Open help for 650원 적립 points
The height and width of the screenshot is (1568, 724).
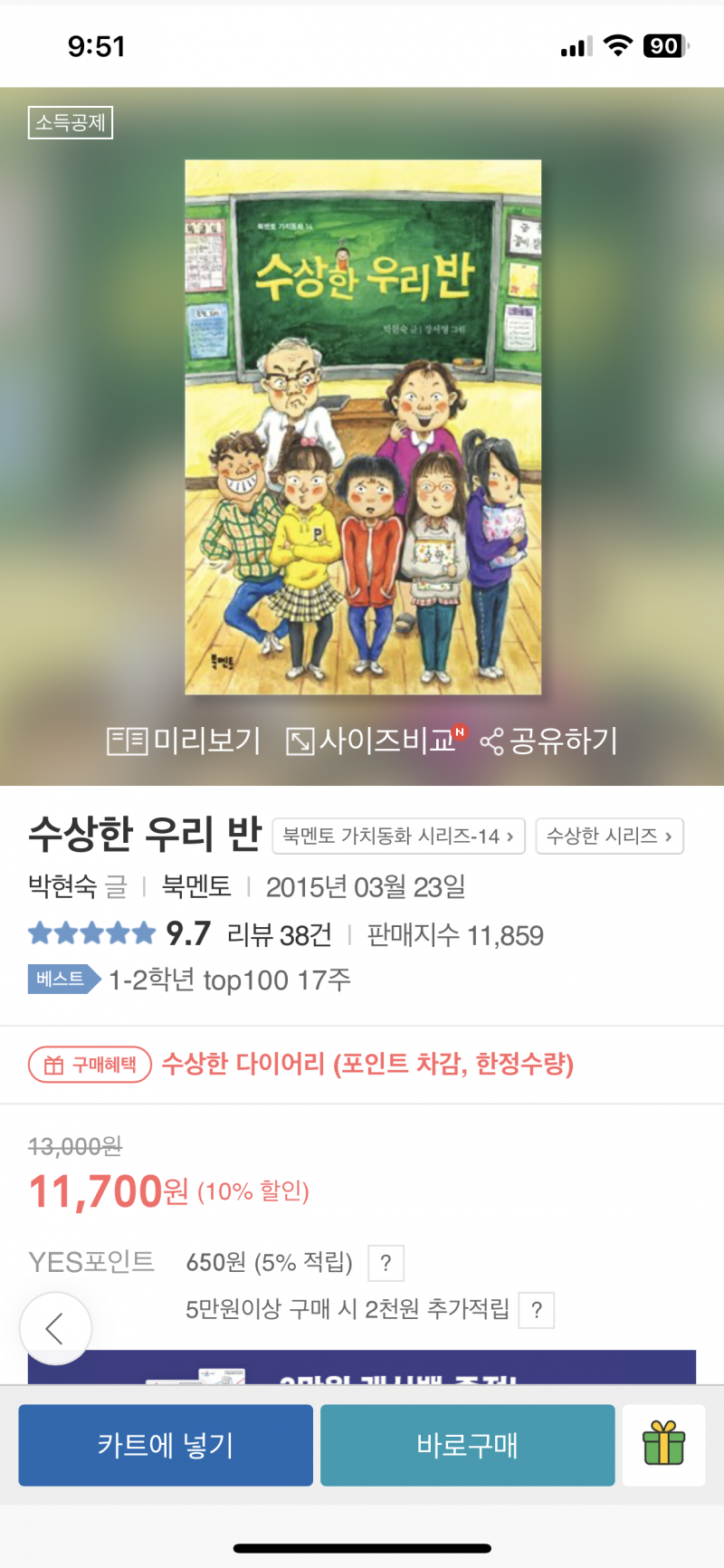pos(386,1263)
